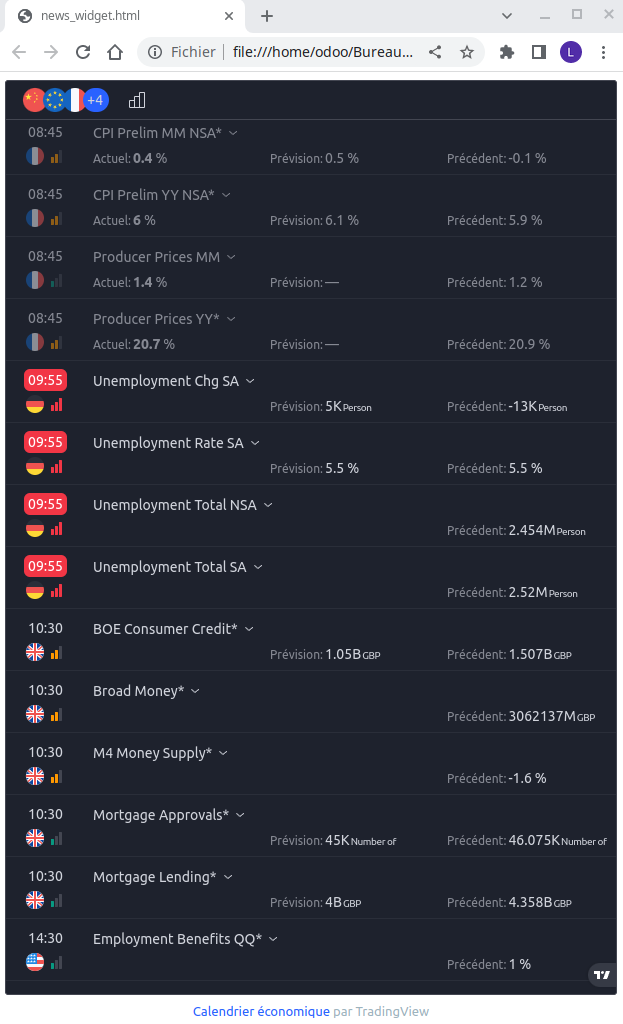Open the TradingView logo badge
The height and width of the screenshot is (1024, 623).
(x=602, y=975)
